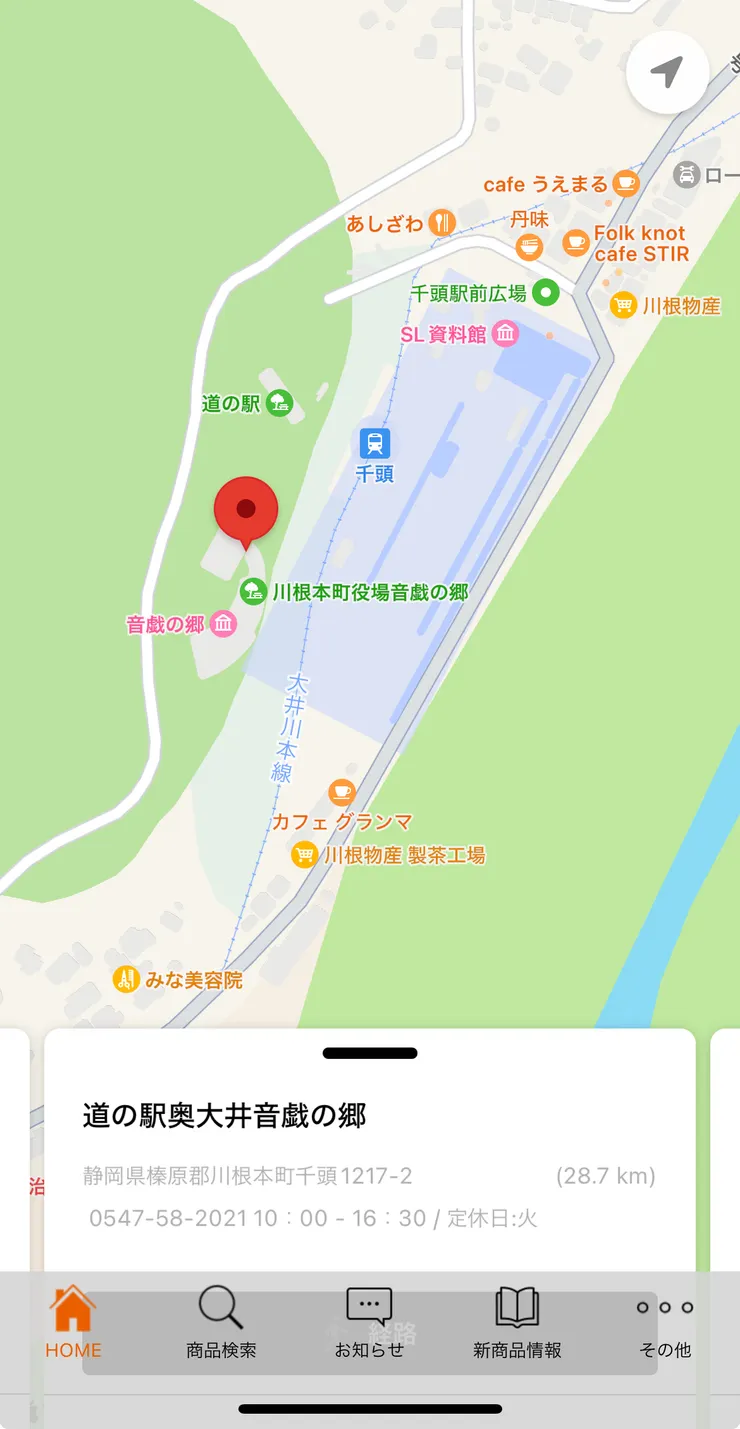The image size is (740, 1429).
Task: Open the 商品検索 tab
Action: tap(221, 1322)
